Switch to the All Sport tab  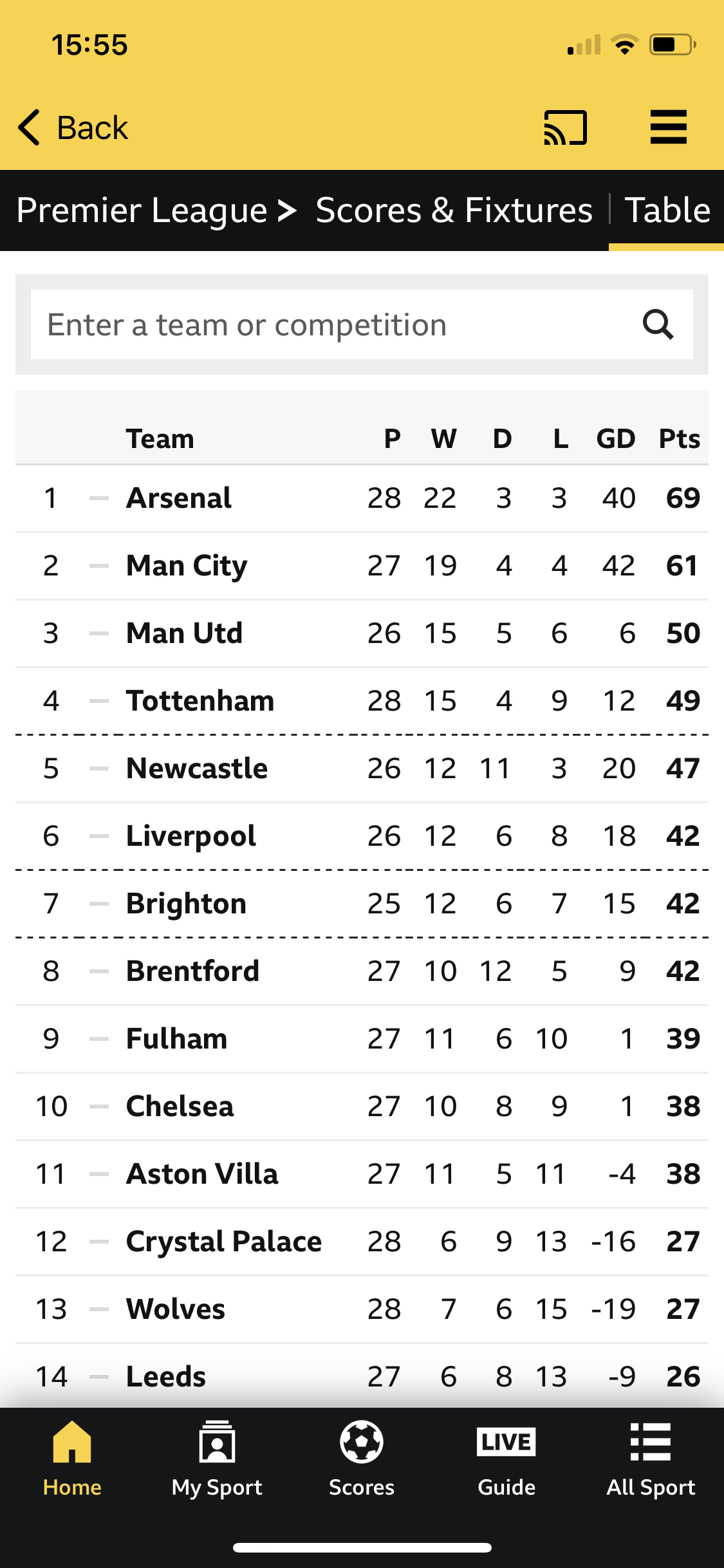tap(651, 1459)
